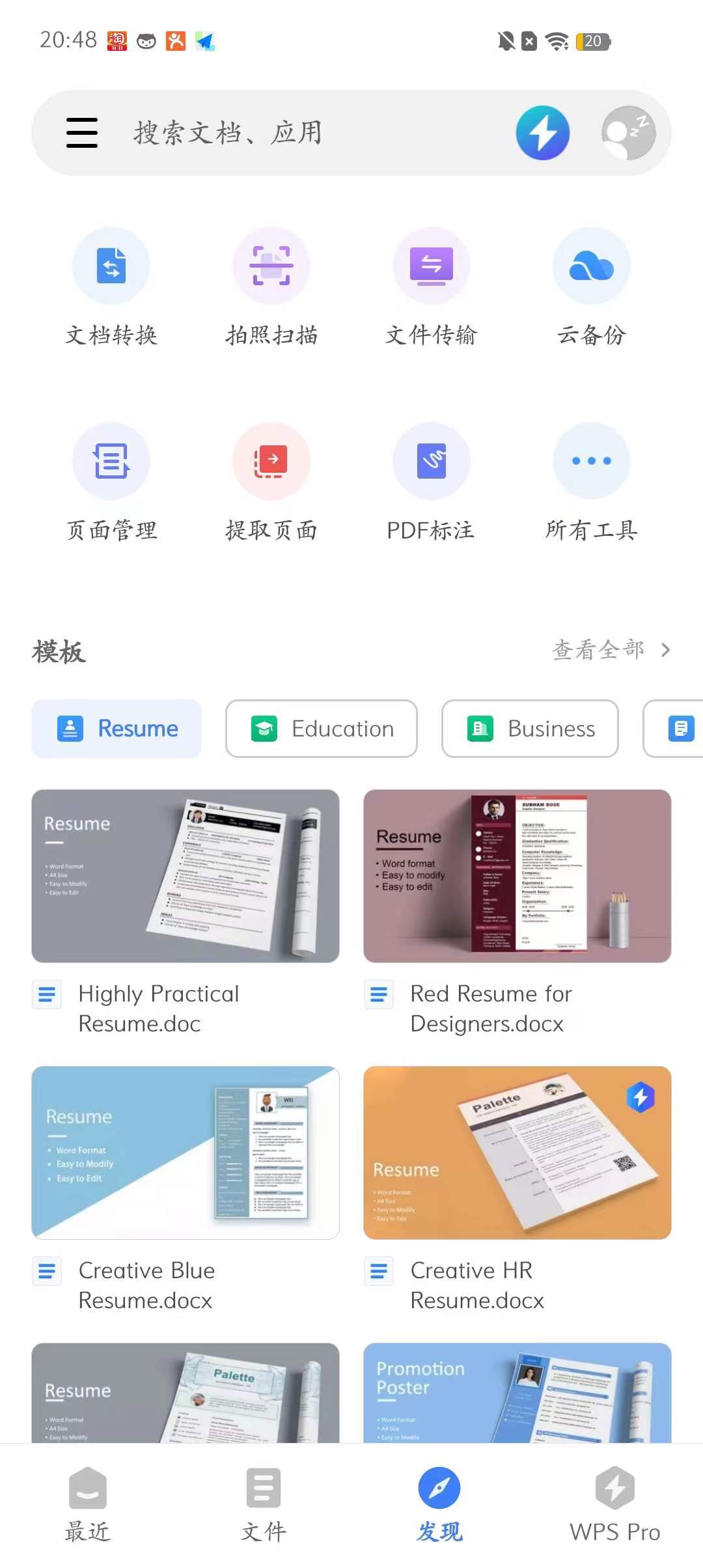Show 所有工具 list
703x1568 pixels.
point(591,482)
